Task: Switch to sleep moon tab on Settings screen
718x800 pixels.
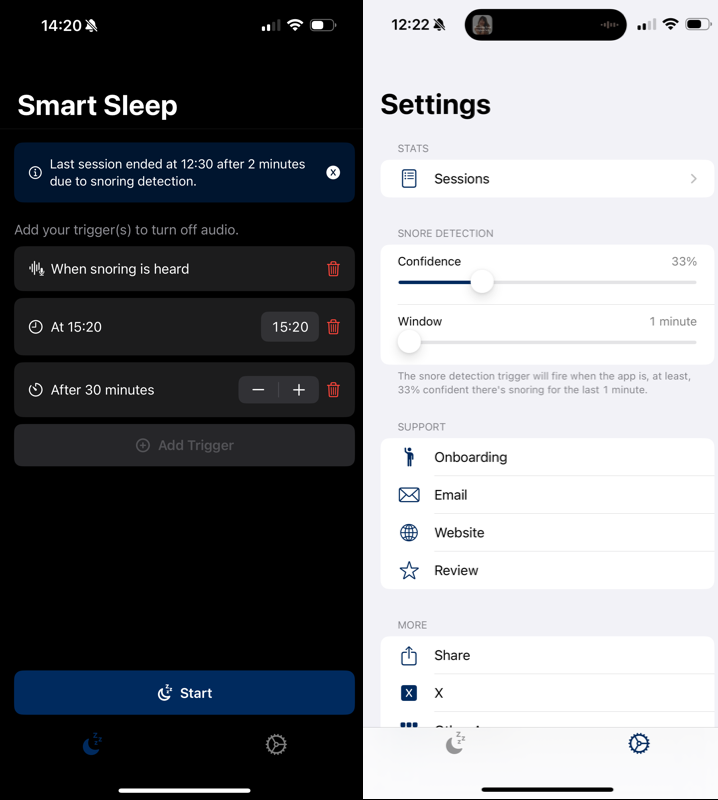Action: (455, 743)
